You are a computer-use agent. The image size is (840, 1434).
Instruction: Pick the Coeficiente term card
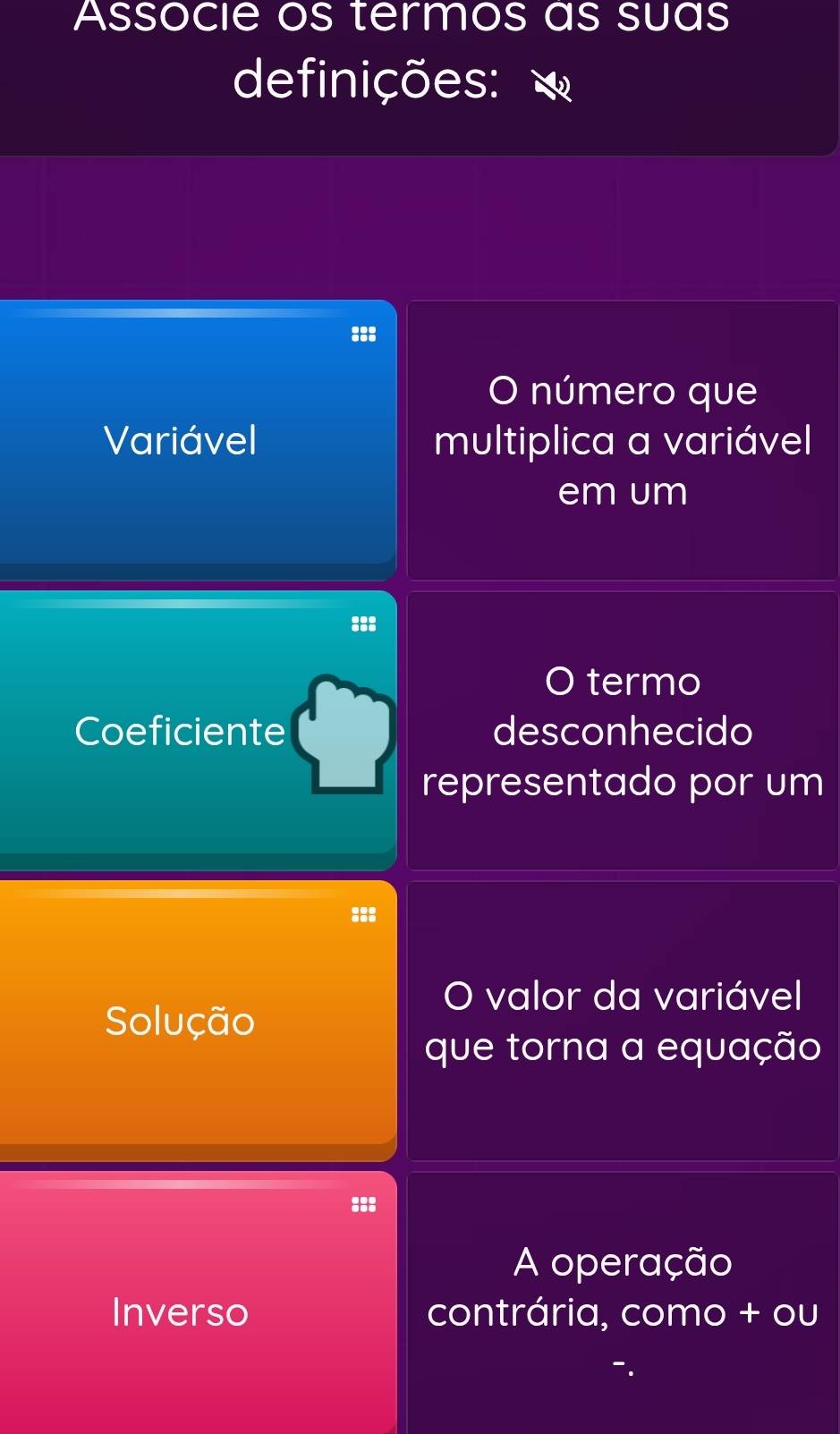click(179, 731)
